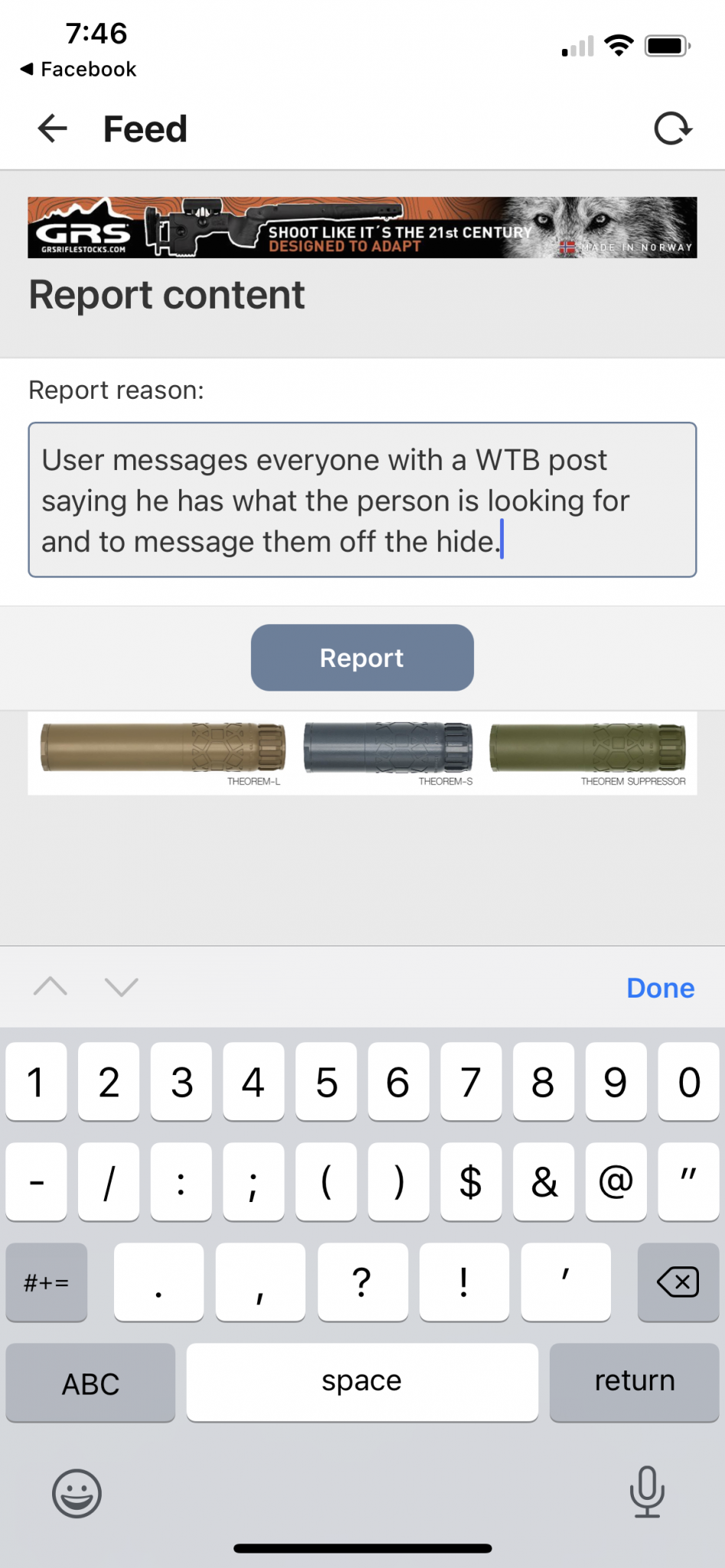
Task: Submit using the Report button
Action: [362, 658]
